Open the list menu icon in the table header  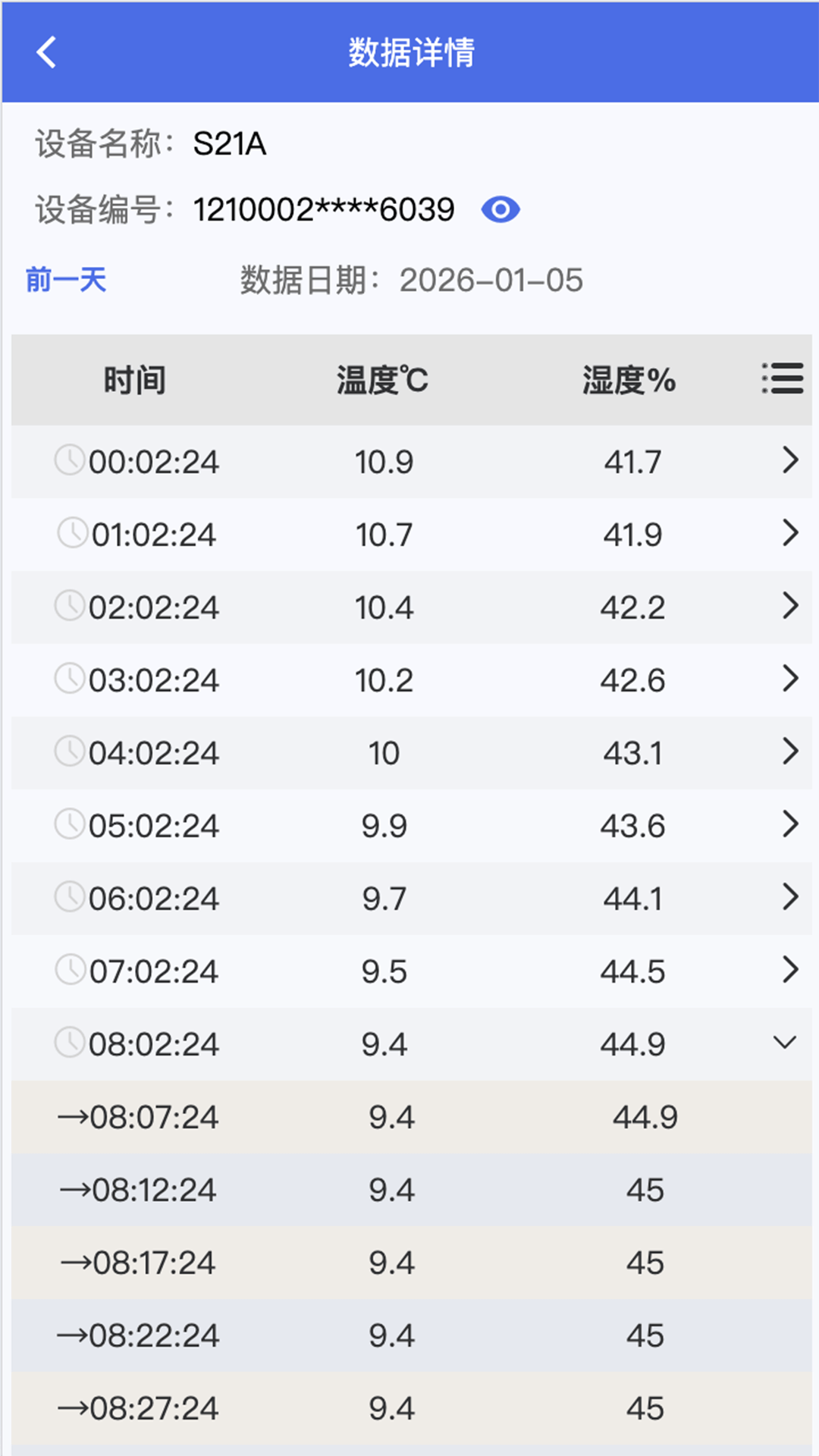point(781,379)
